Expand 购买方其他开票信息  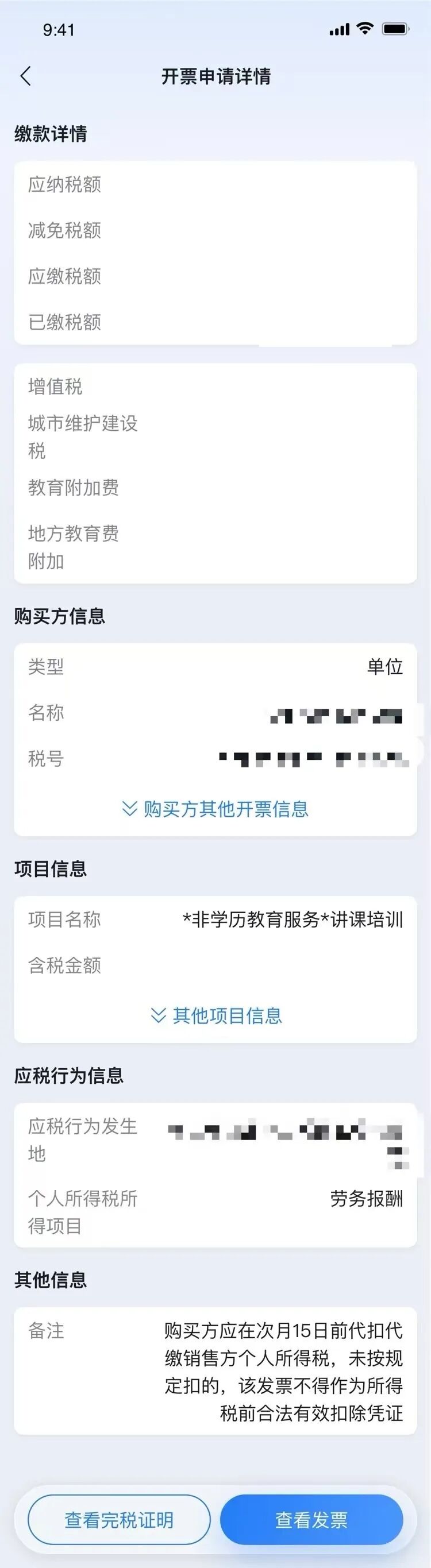point(215,809)
